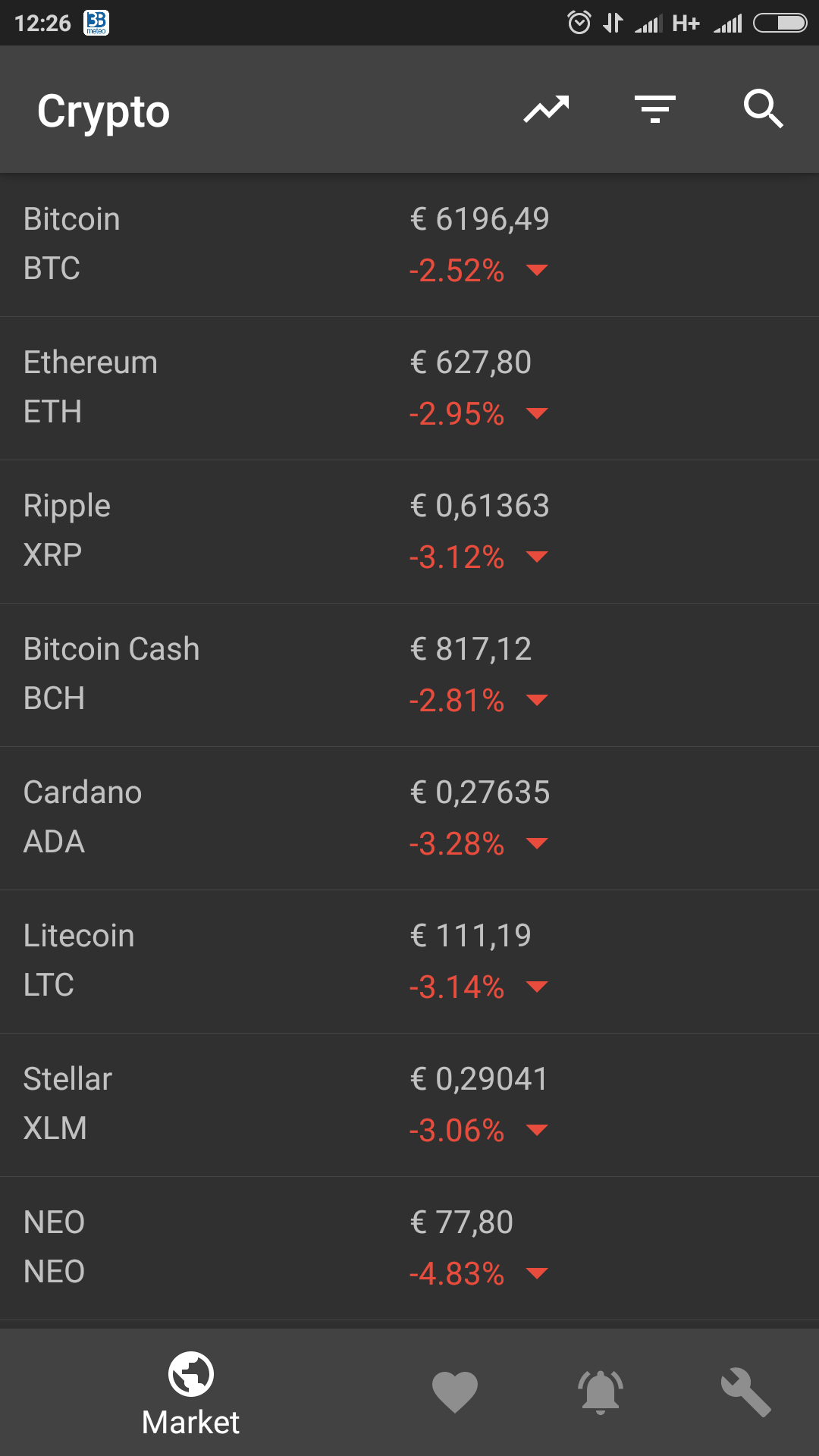Switch to the Market tab
The height and width of the screenshot is (1456, 819).
point(191,1394)
